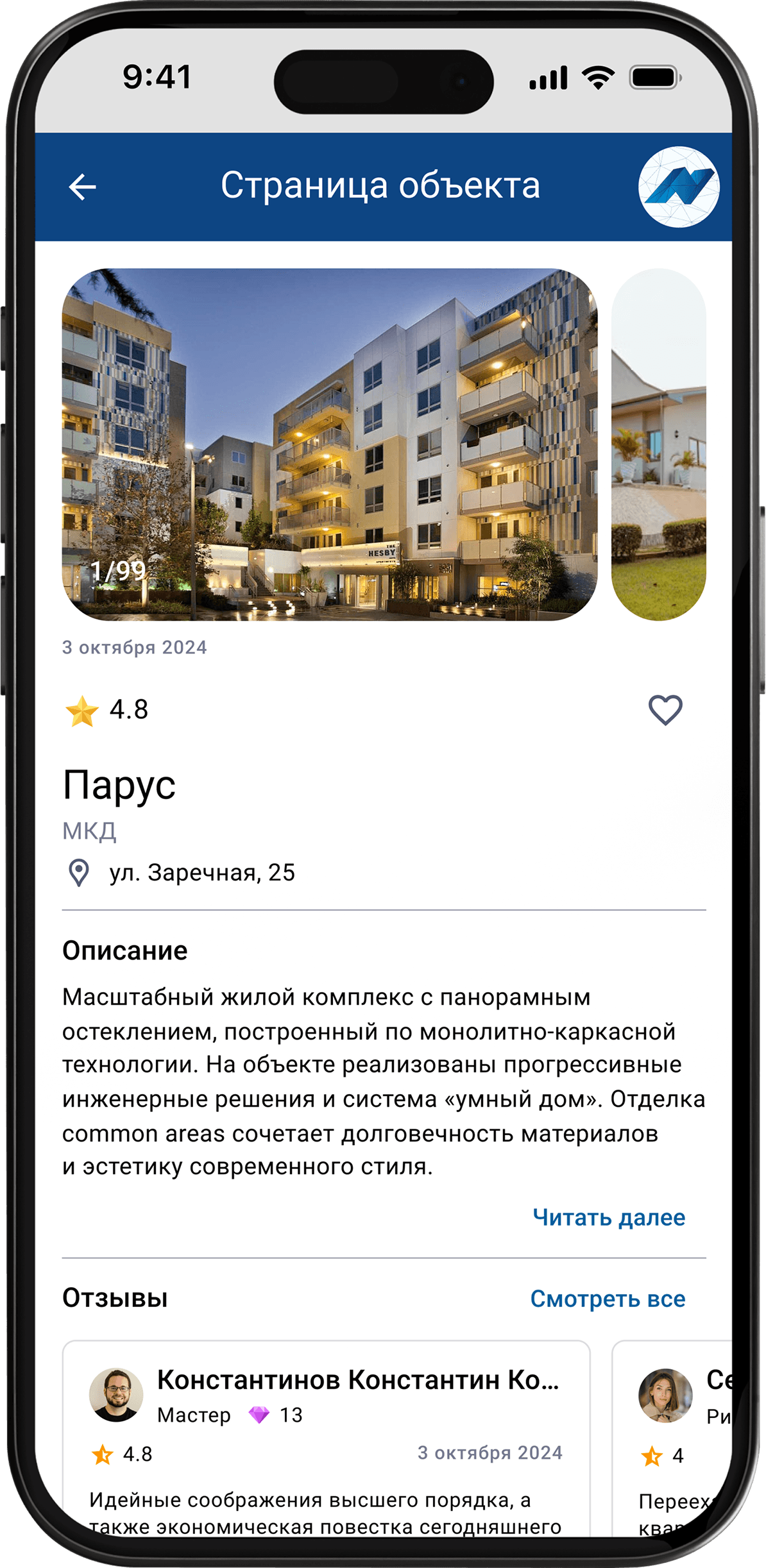The image size is (766, 1568).
Task: Open the second photo with the house
Action: point(659,444)
